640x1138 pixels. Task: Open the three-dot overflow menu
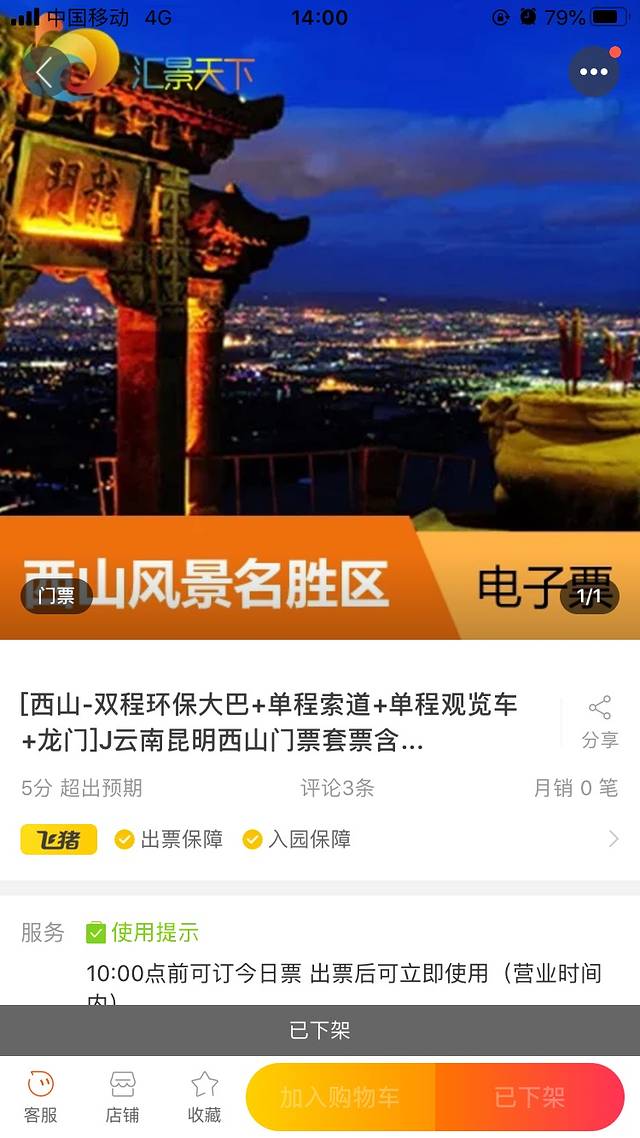594,72
